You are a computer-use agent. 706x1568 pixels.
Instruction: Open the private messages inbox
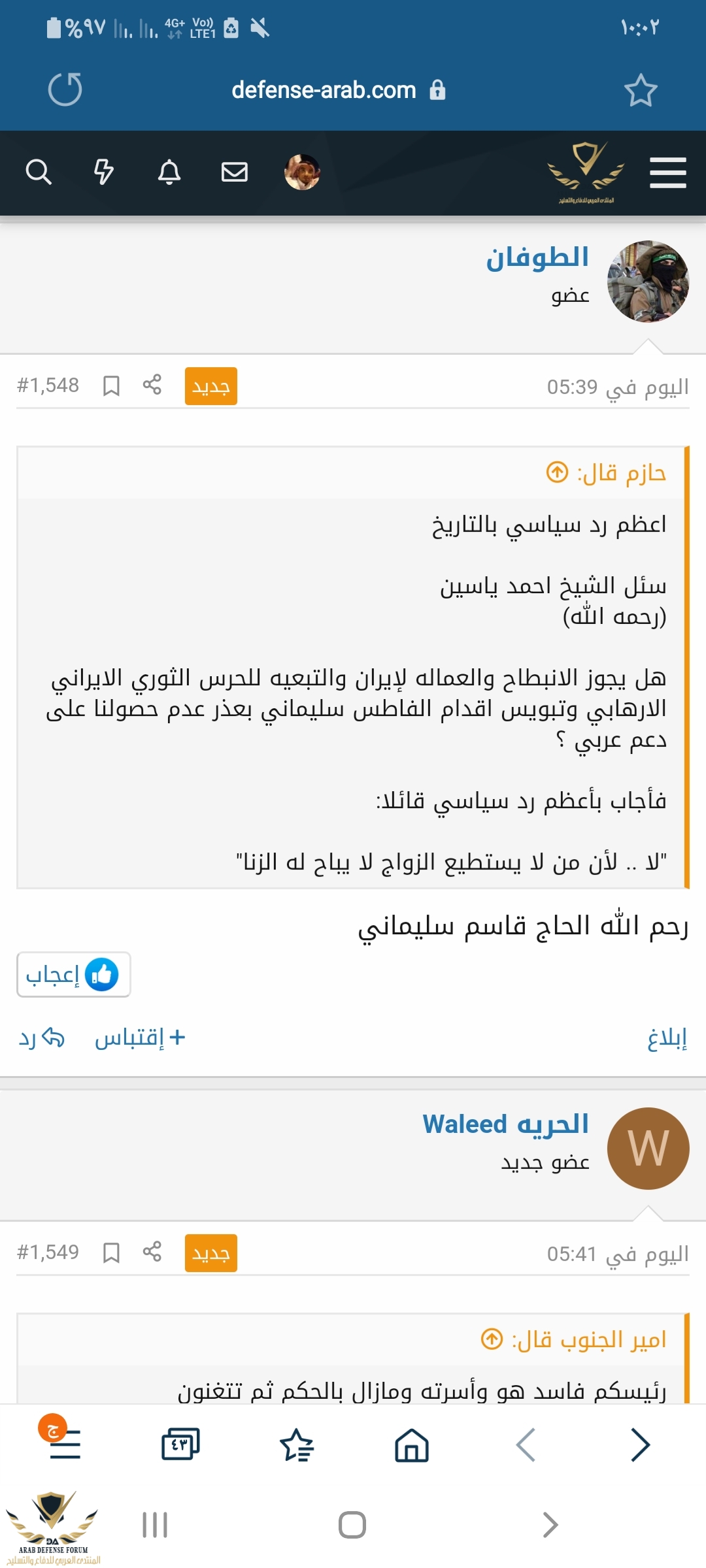tap(234, 172)
